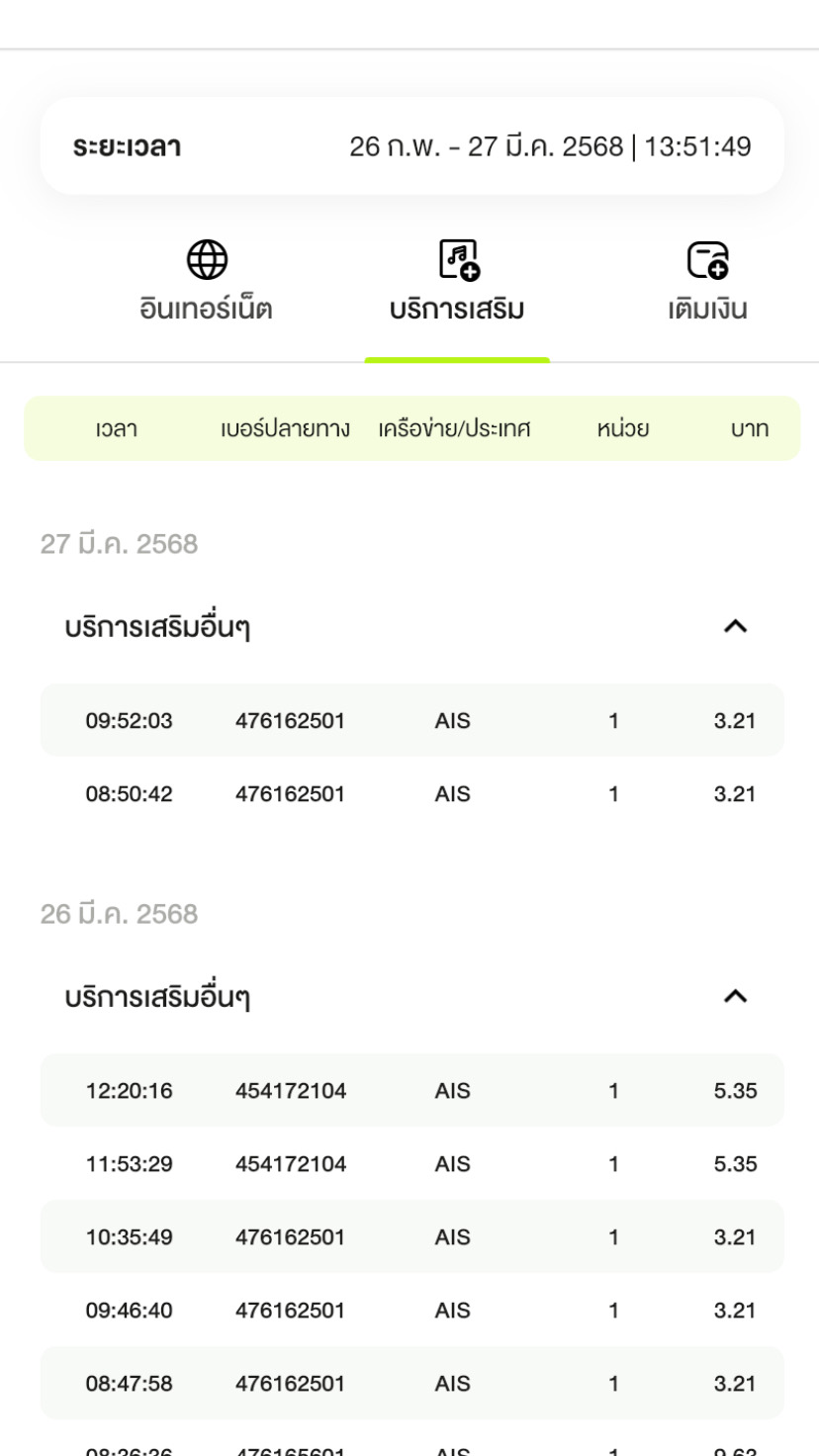This screenshot has width=819, height=1456.
Task: Collapse บริการเสริมอื่นๆ under 26 มี.ค. 2568
Action: pos(735,996)
